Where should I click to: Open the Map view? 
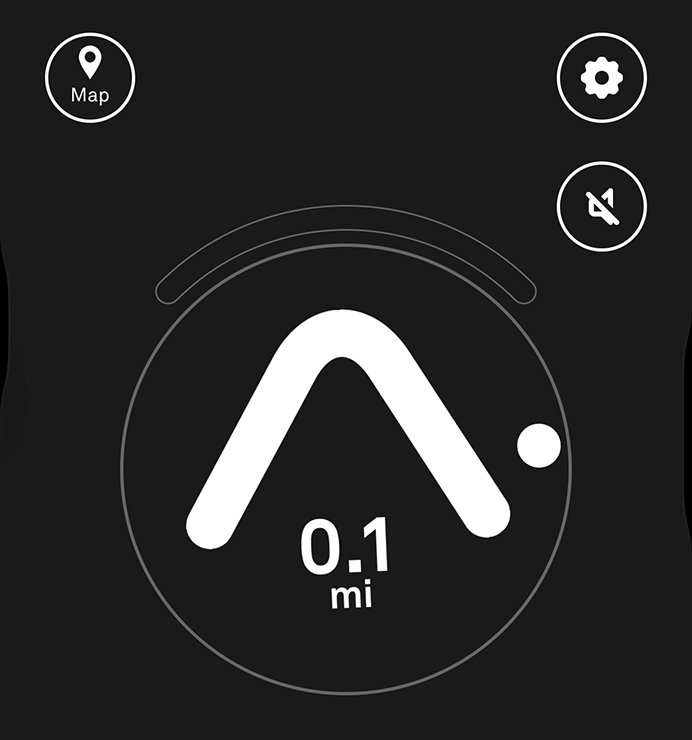pos(90,77)
